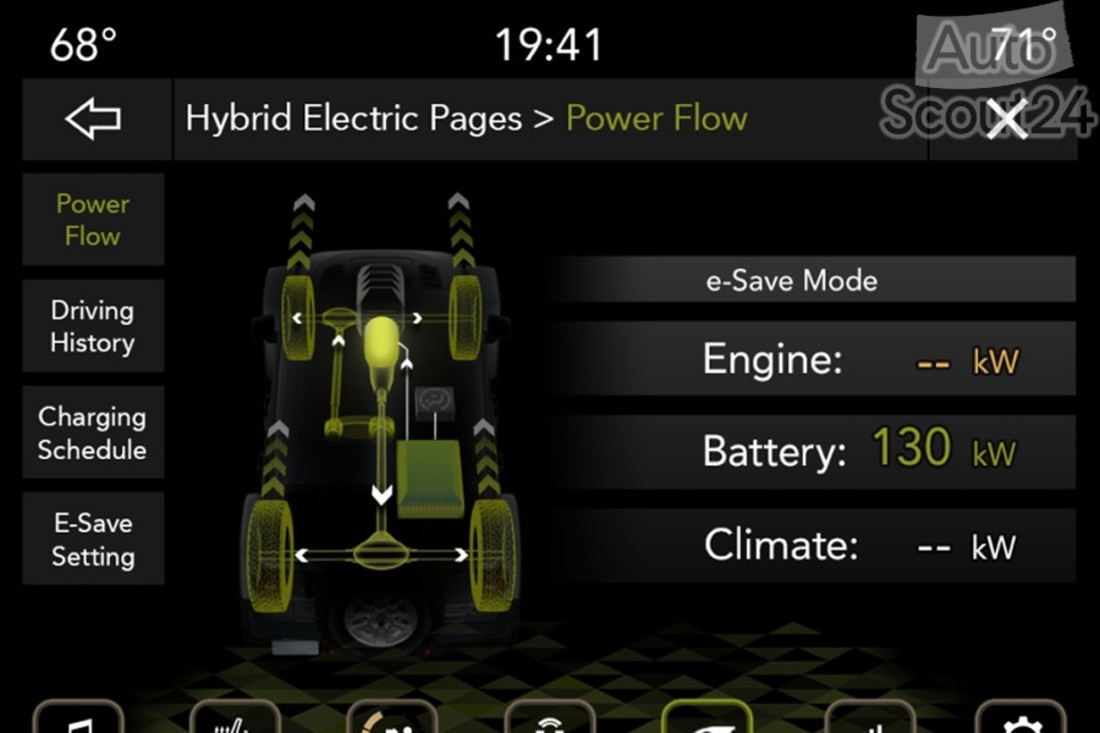
Task: Open E-Save Setting
Action: [x=93, y=538]
